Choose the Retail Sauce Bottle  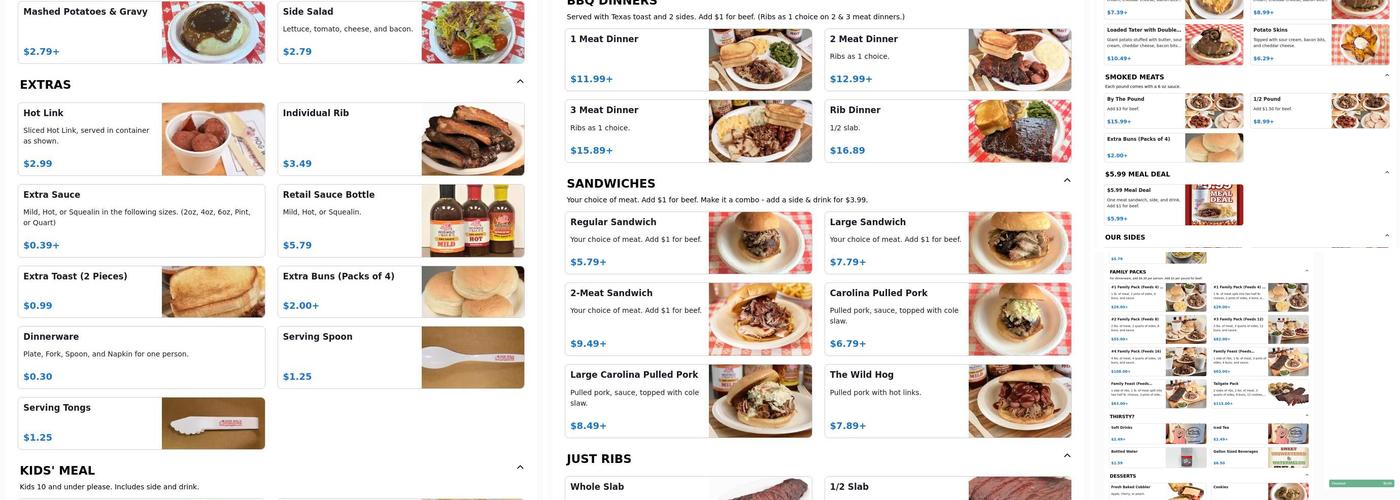[x=400, y=220]
